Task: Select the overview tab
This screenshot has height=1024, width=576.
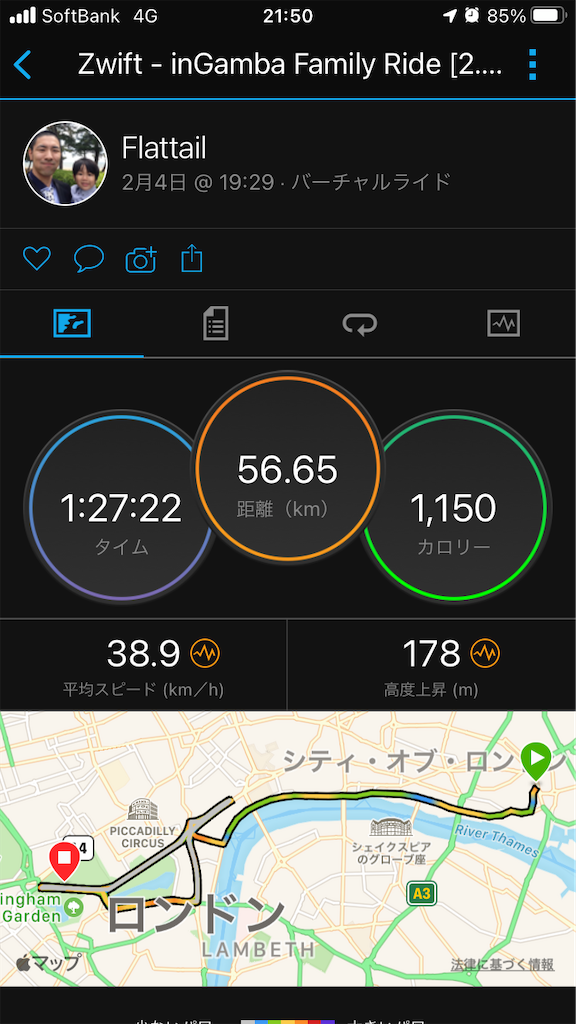Action: click(72, 323)
